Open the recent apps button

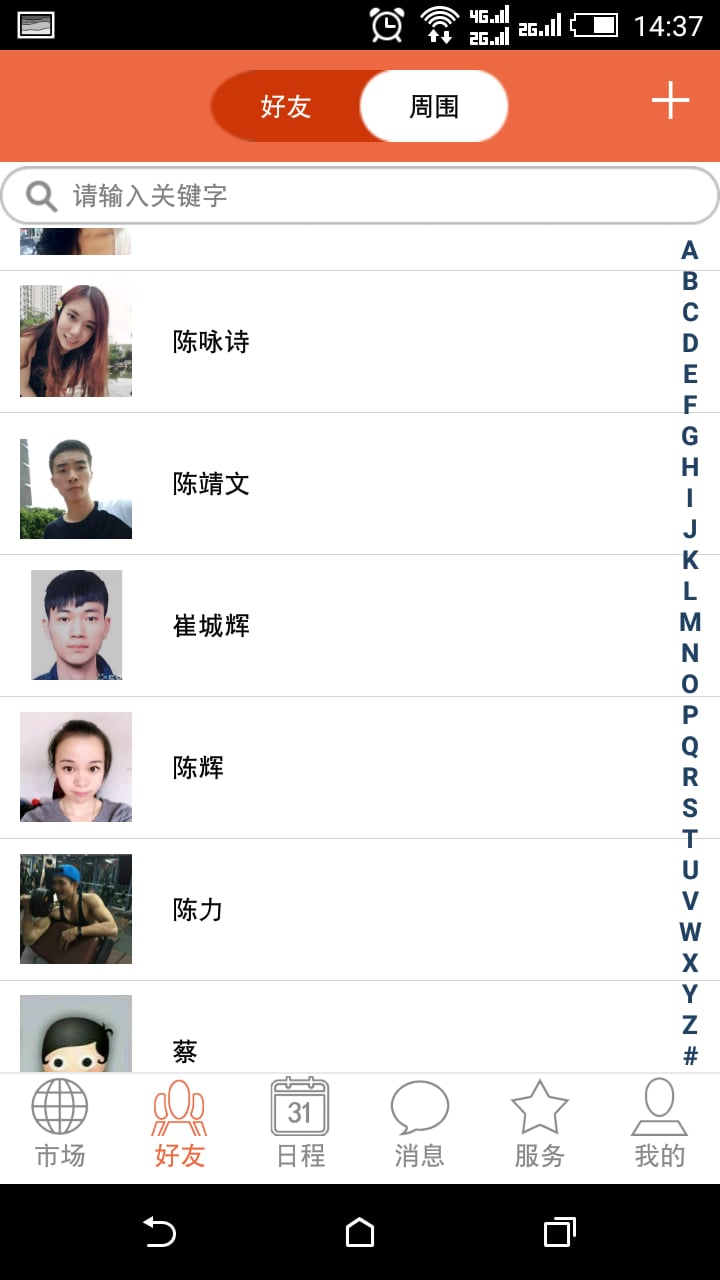(560, 1232)
